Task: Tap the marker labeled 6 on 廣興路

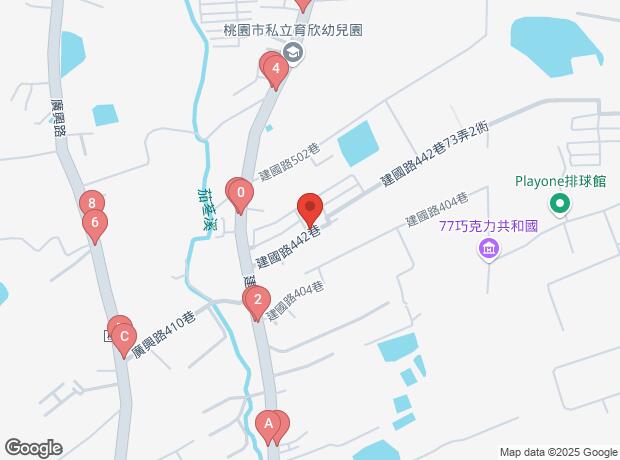Action: pos(95,224)
